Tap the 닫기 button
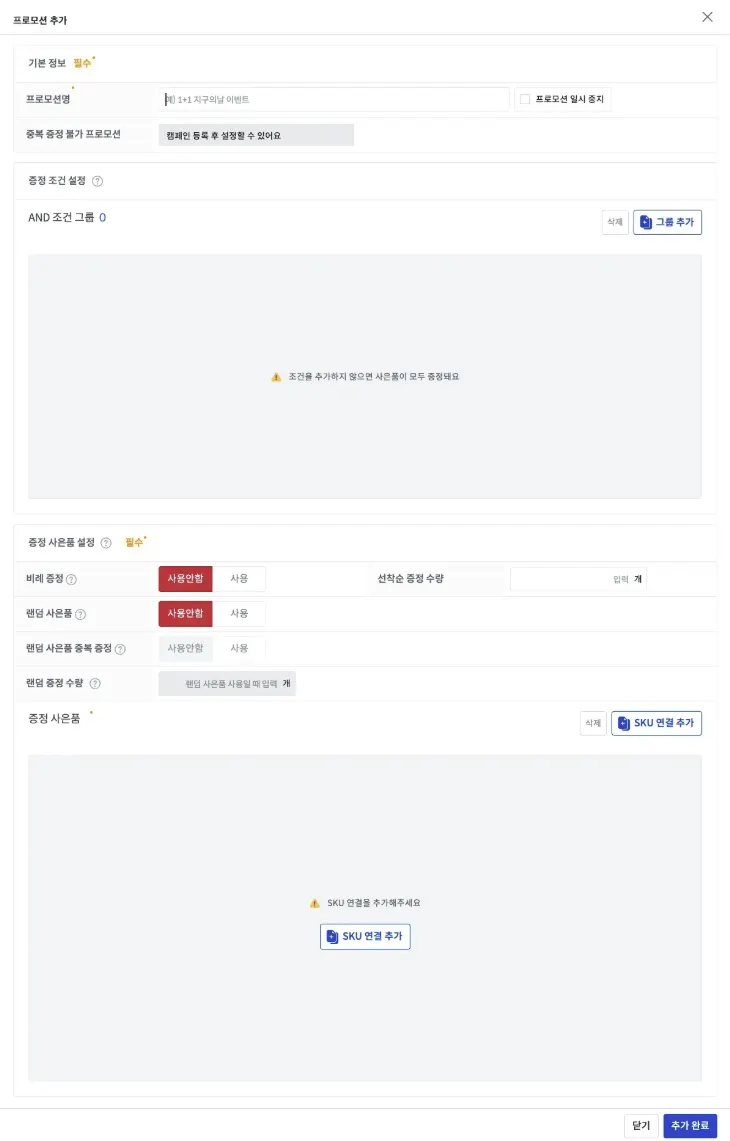This screenshot has height=1141, width=730. tap(641, 1126)
